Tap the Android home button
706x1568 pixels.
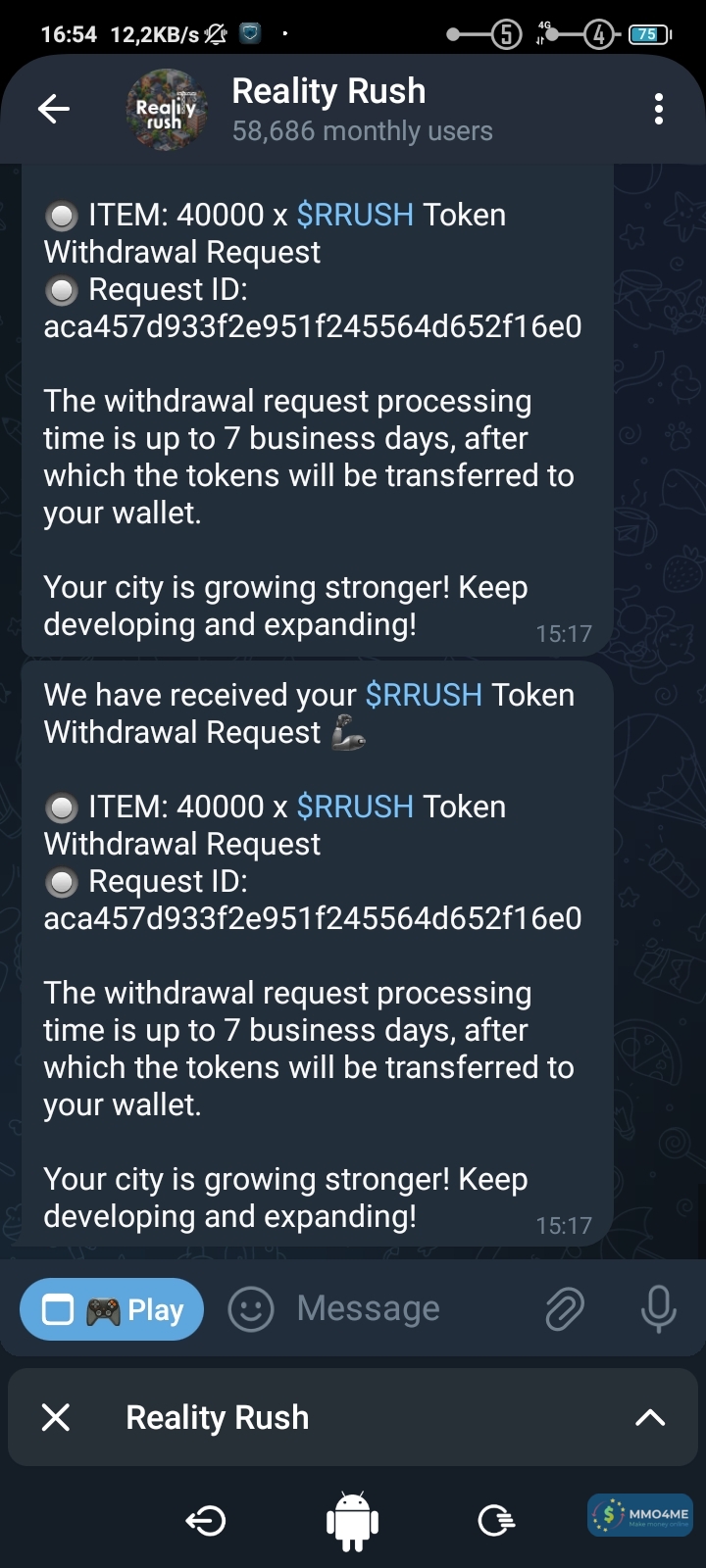click(352, 1521)
